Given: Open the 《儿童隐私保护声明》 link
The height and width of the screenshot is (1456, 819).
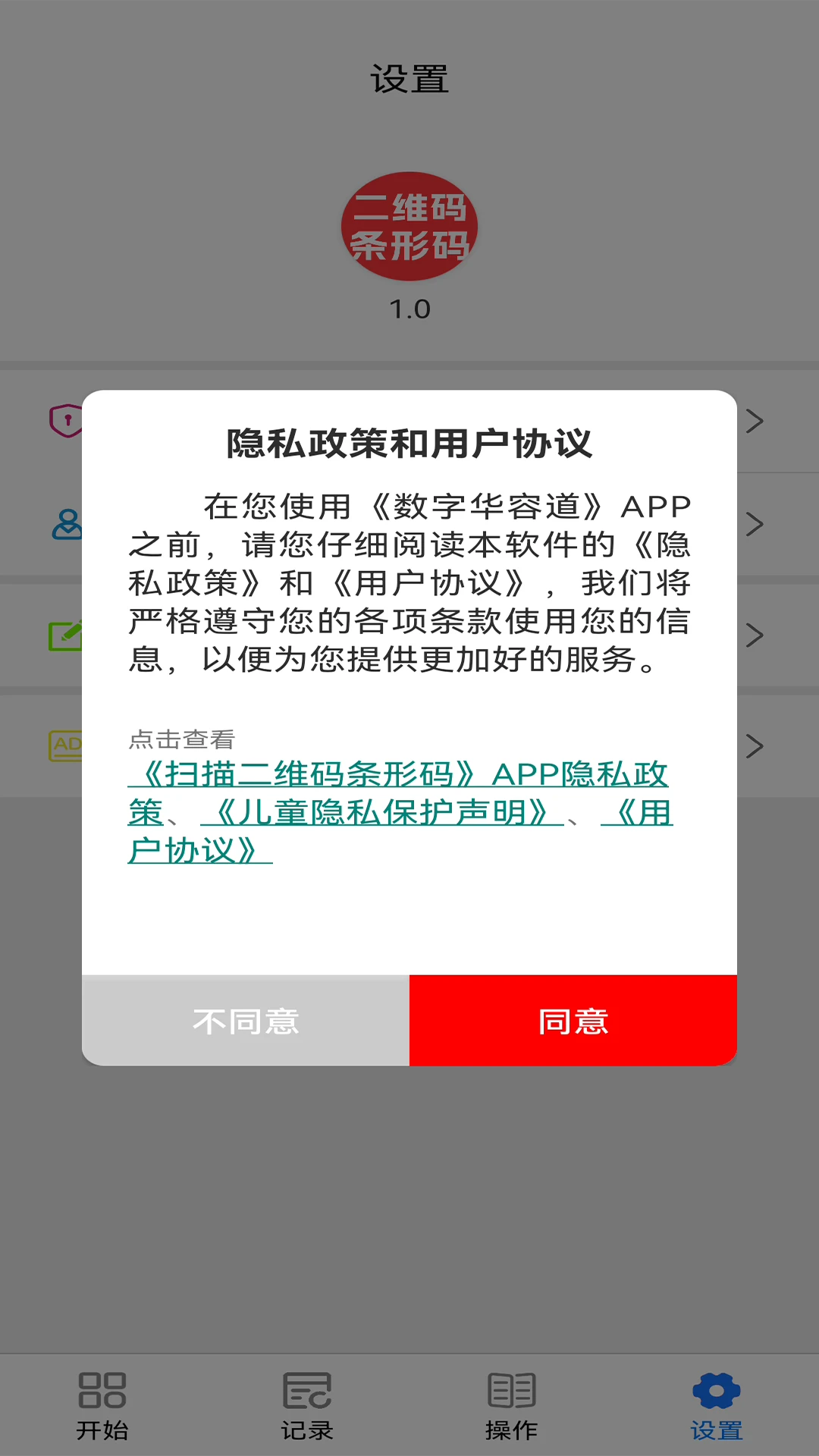Looking at the screenshot, I should point(381,813).
